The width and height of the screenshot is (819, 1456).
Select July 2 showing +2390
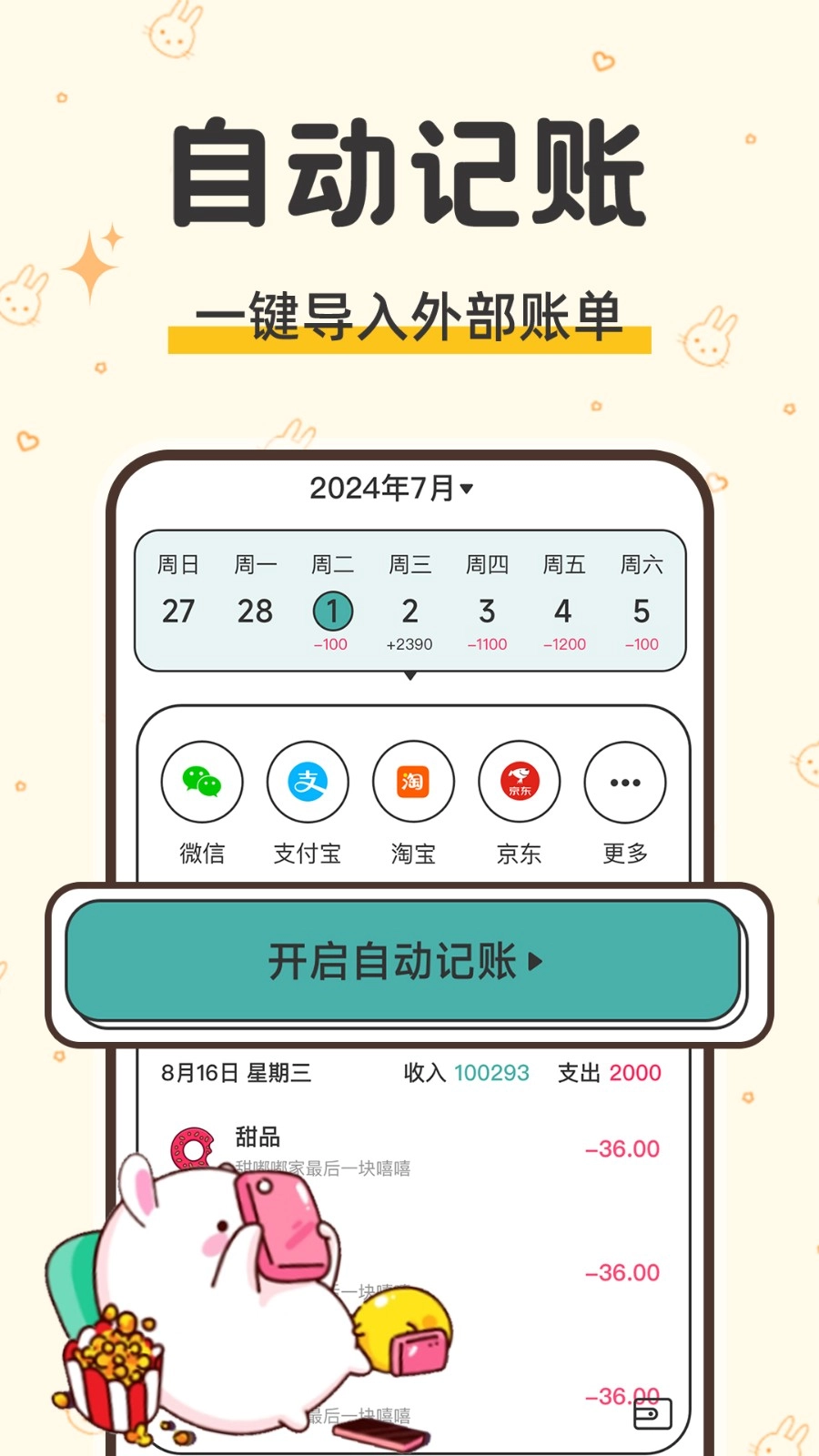(x=409, y=612)
